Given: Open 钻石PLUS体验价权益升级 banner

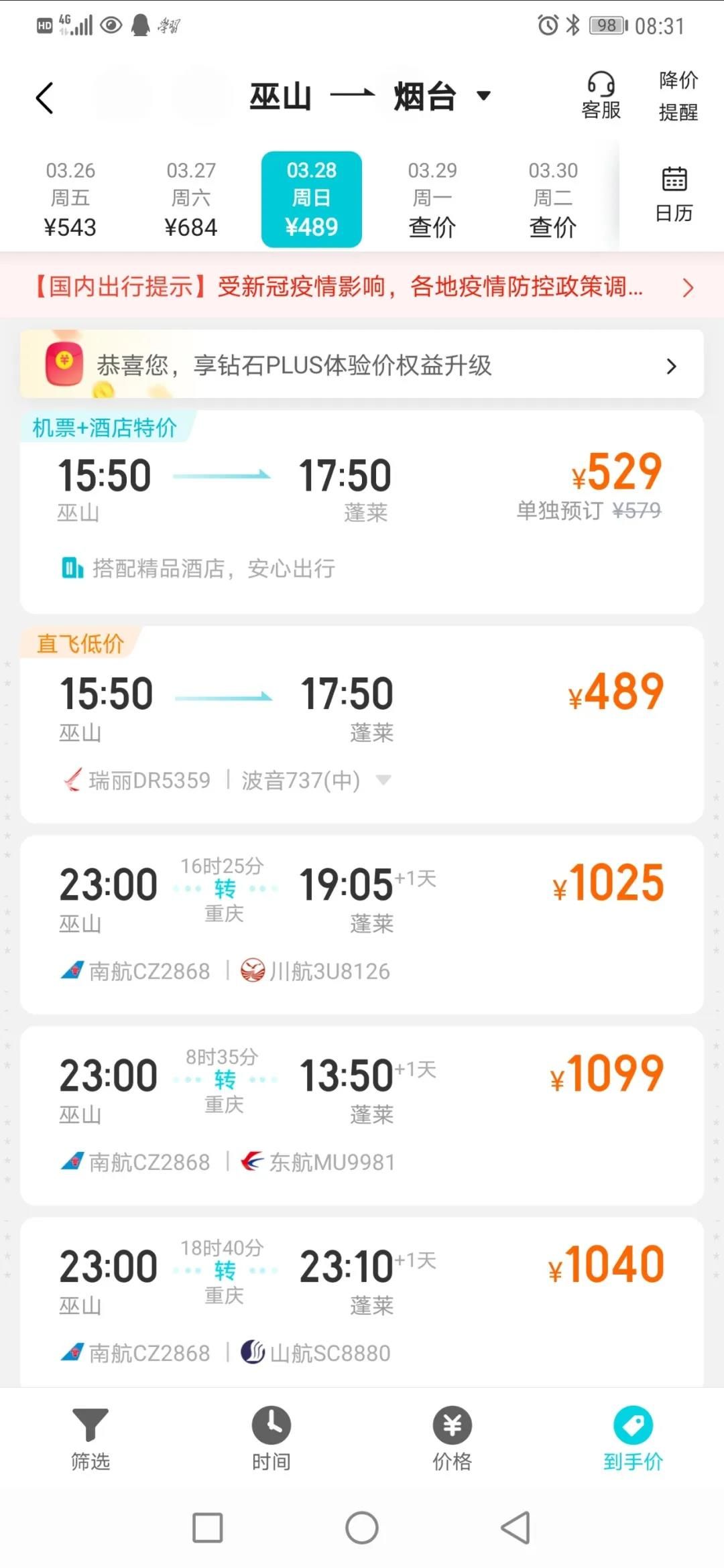Looking at the screenshot, I should coord(362,365).
